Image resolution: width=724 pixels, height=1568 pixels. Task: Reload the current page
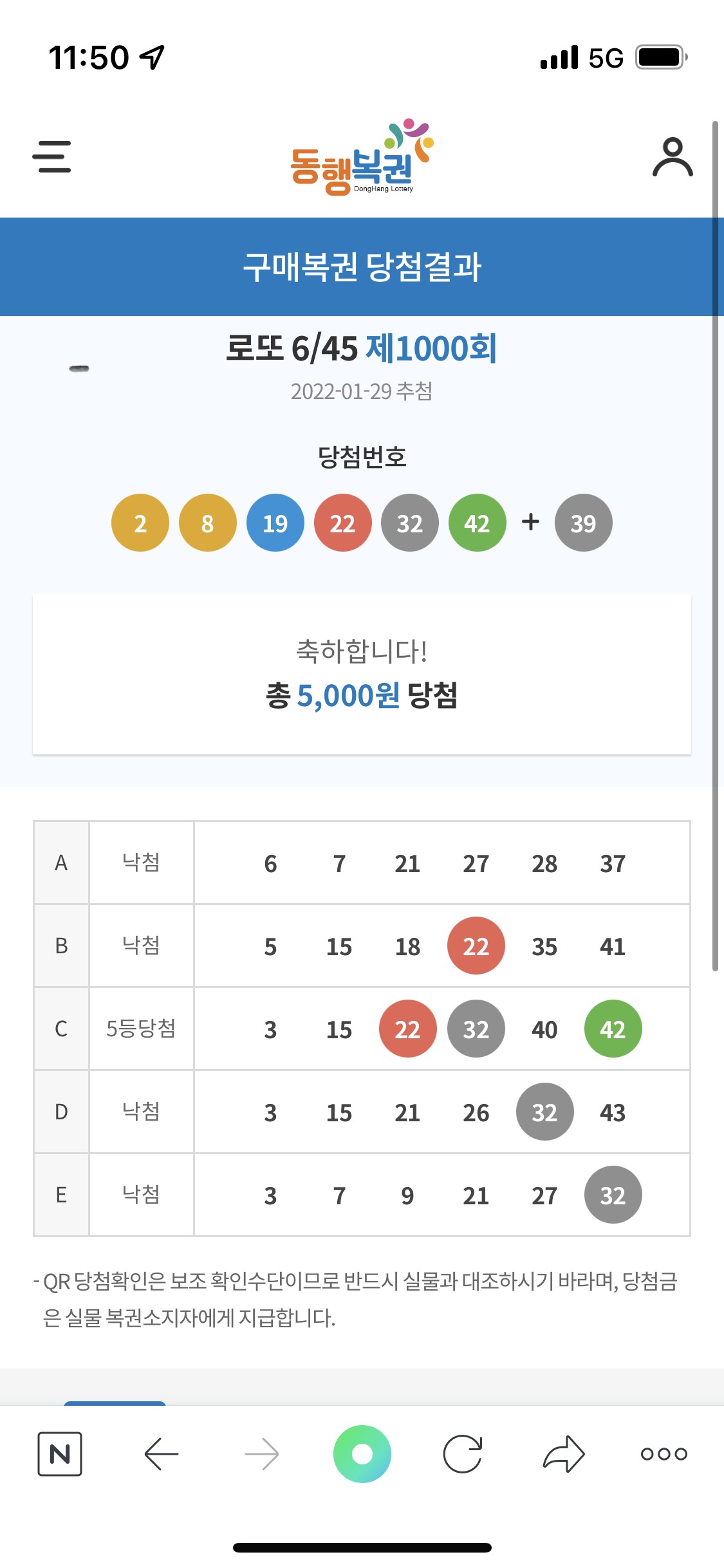463,1454
